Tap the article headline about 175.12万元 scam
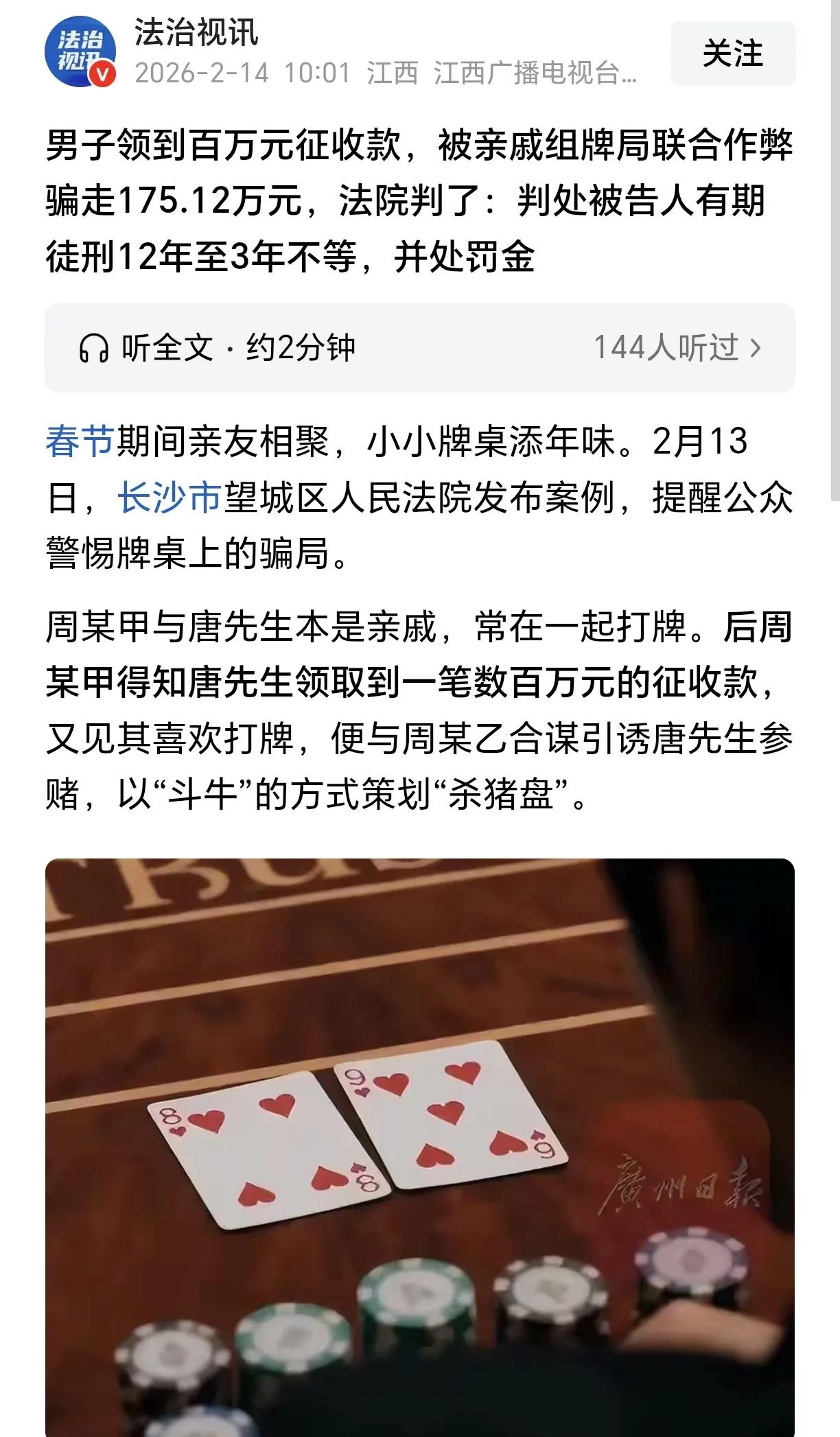 [420, 199]
